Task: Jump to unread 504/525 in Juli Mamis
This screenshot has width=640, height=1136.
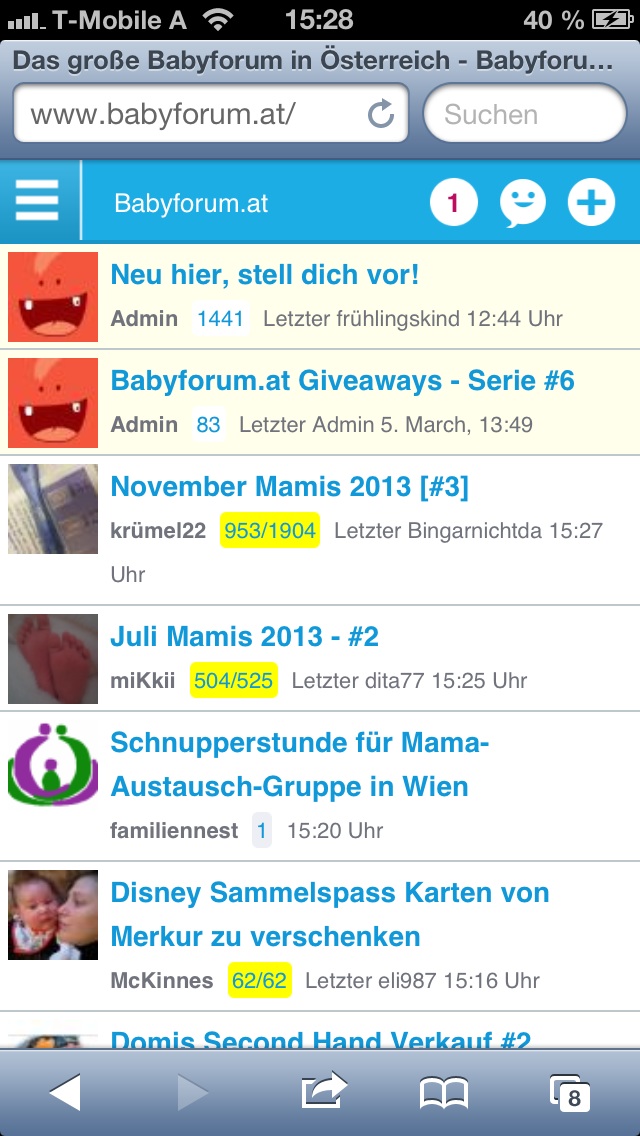Action: point(233,681)
